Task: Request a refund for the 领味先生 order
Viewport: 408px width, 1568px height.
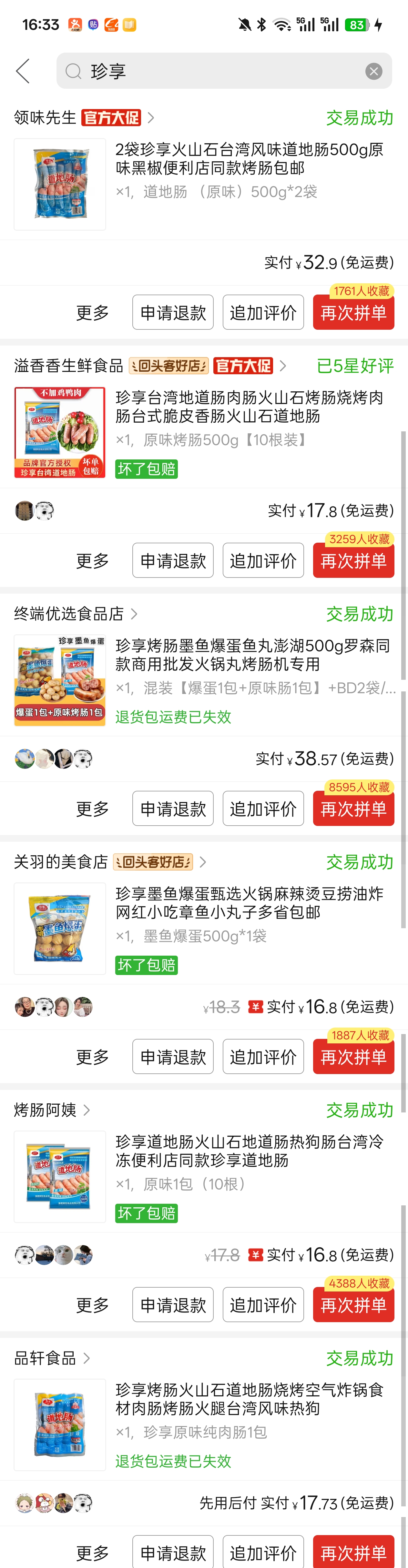Action: 173,312
